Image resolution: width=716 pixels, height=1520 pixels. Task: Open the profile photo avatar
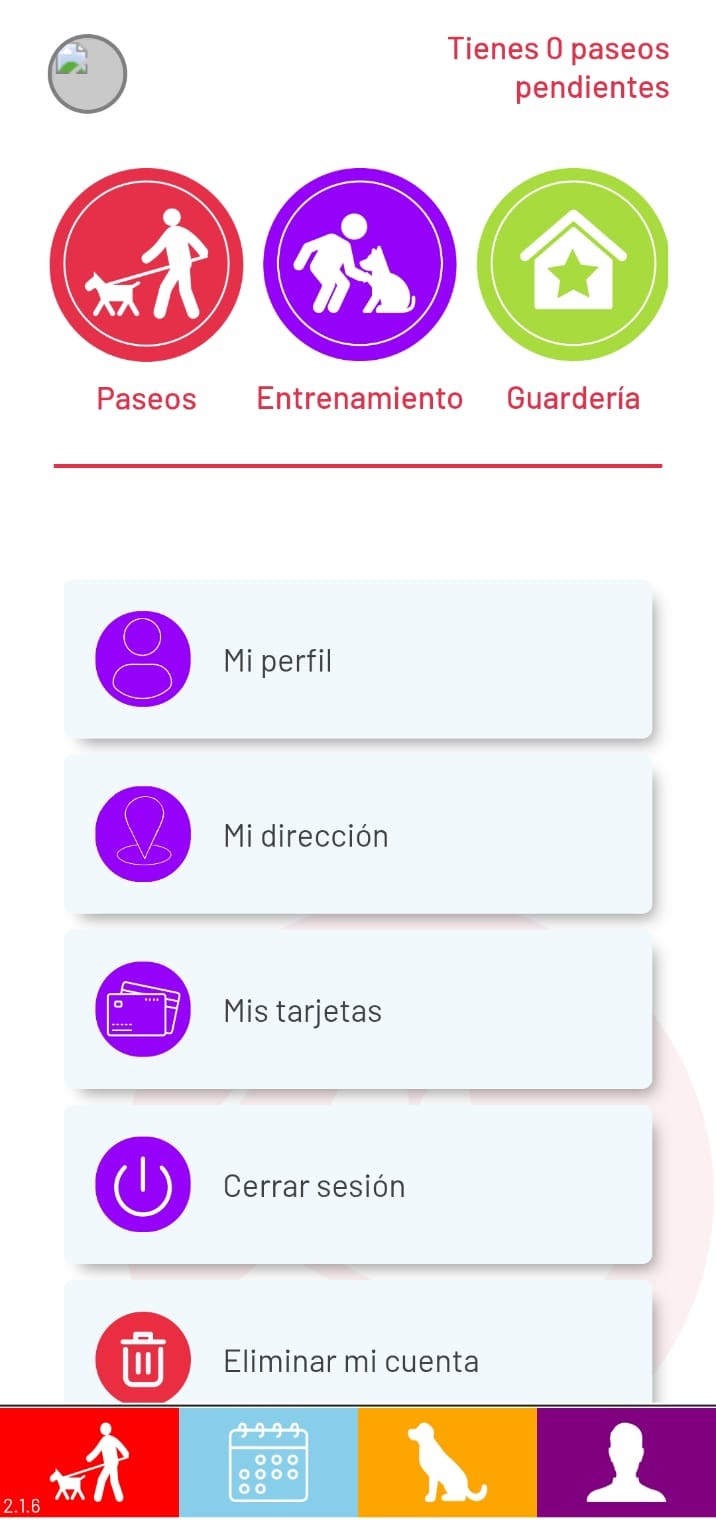pyautogui.click(x=87, y=73)
